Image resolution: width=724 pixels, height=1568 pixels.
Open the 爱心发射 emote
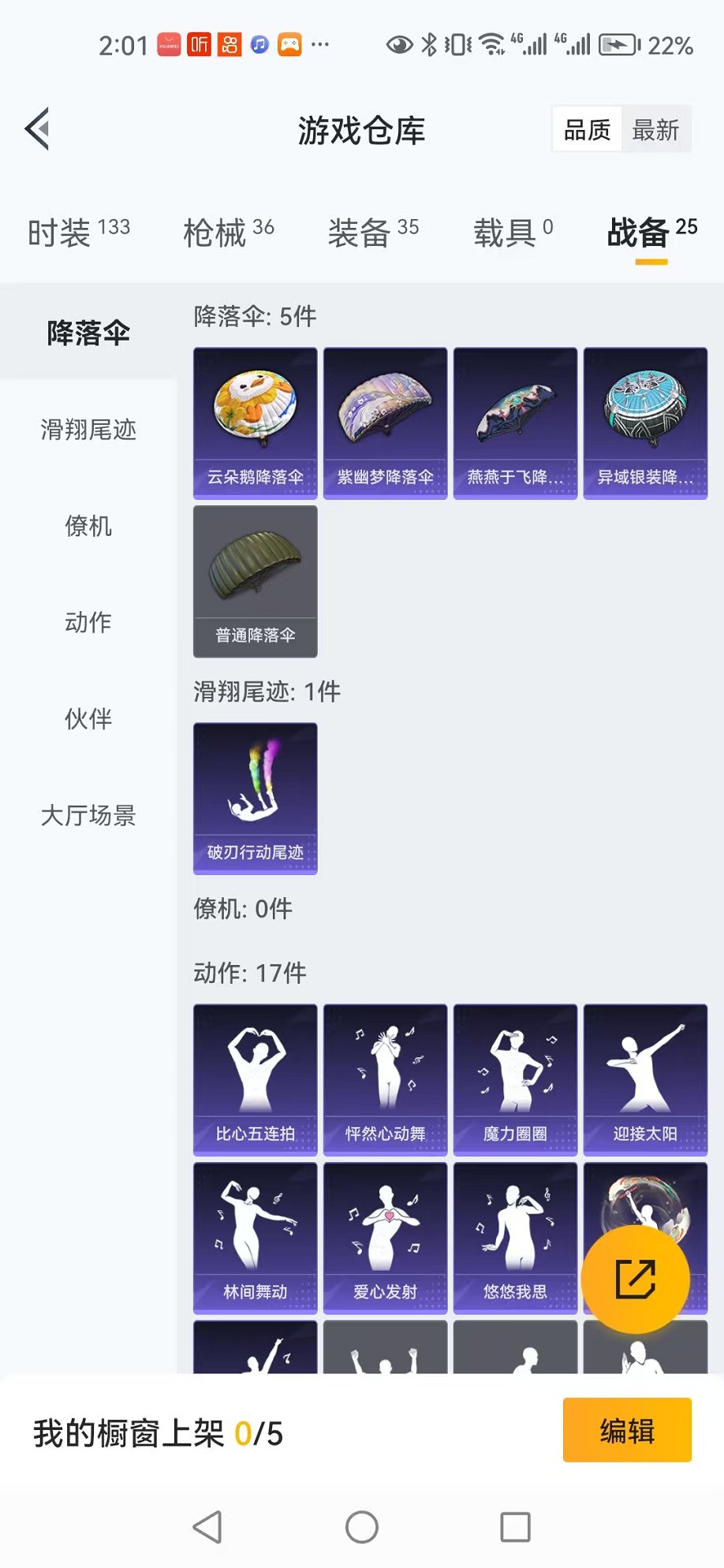click(x=386, y=1238)
